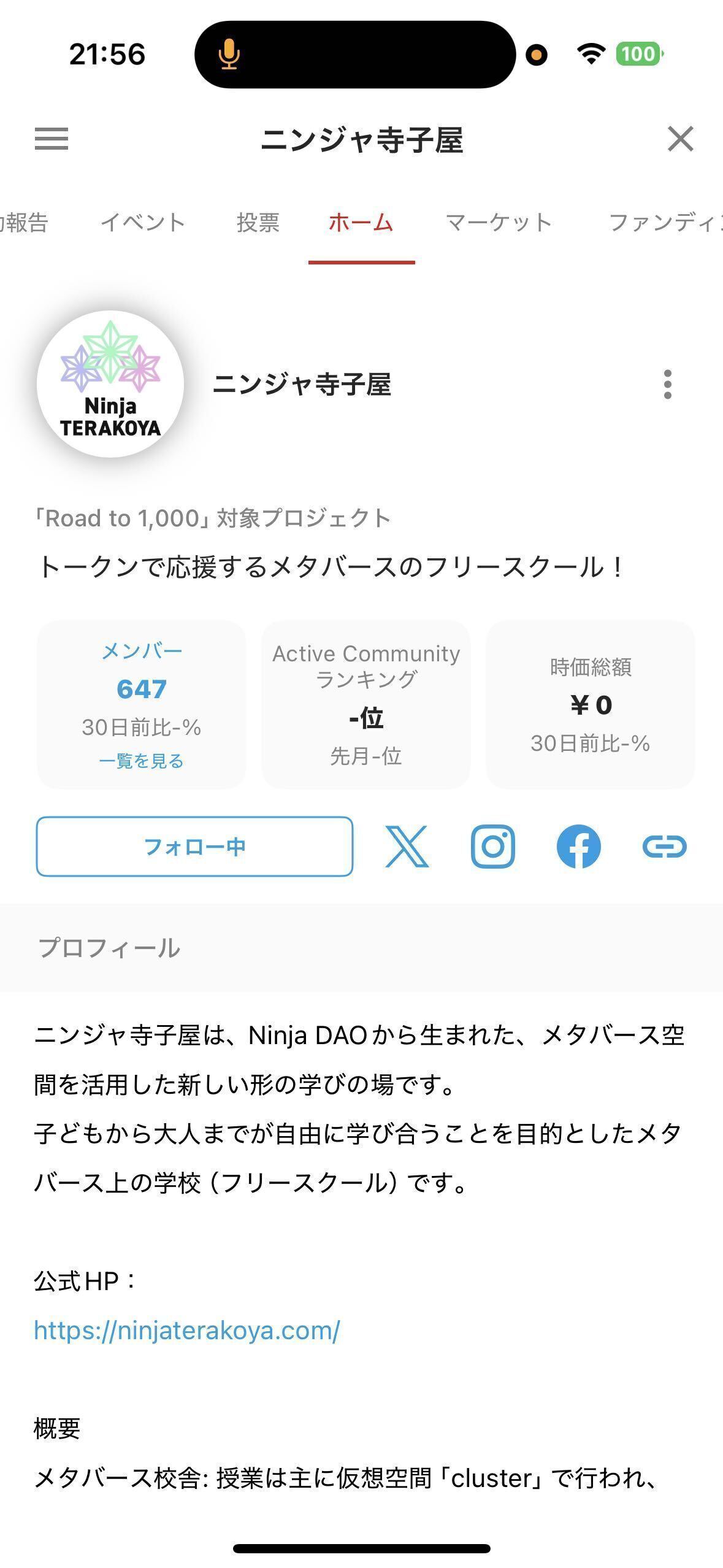Switch to the 投票 tab
This screenshot has width=723, height=1568.
pos(258,223)
